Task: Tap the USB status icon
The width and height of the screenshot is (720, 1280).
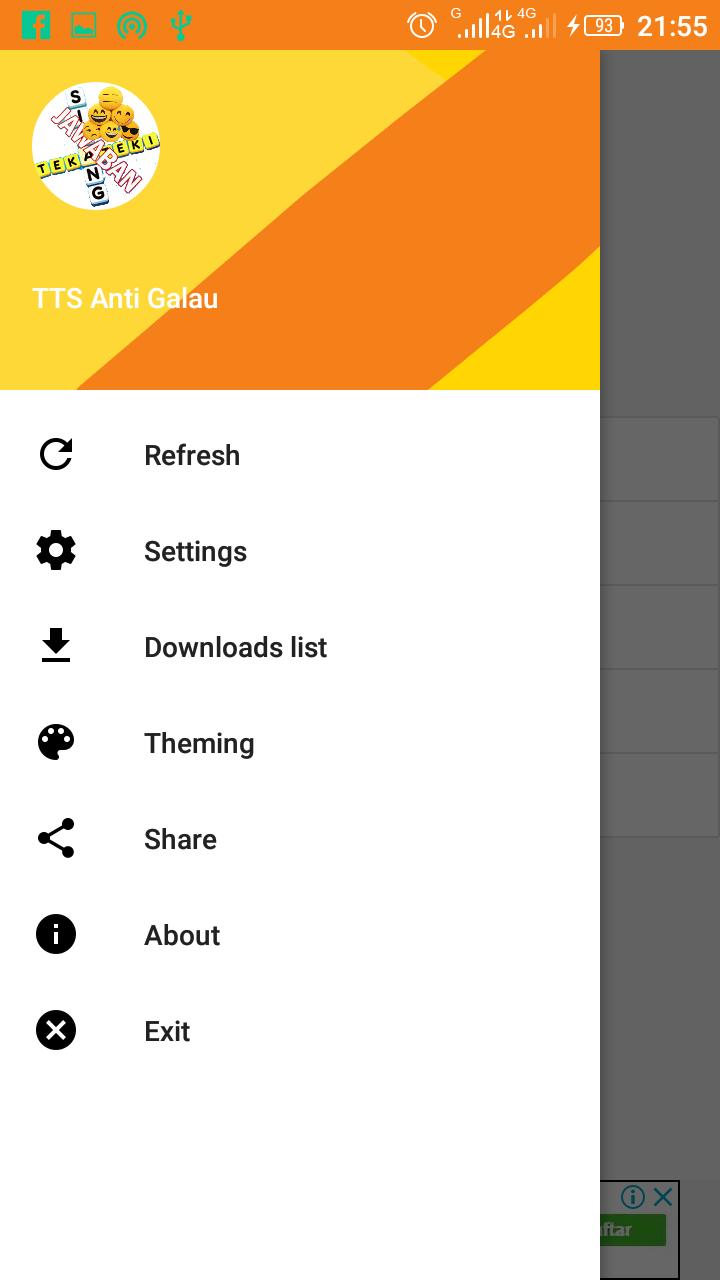Action: click(182, 24)
